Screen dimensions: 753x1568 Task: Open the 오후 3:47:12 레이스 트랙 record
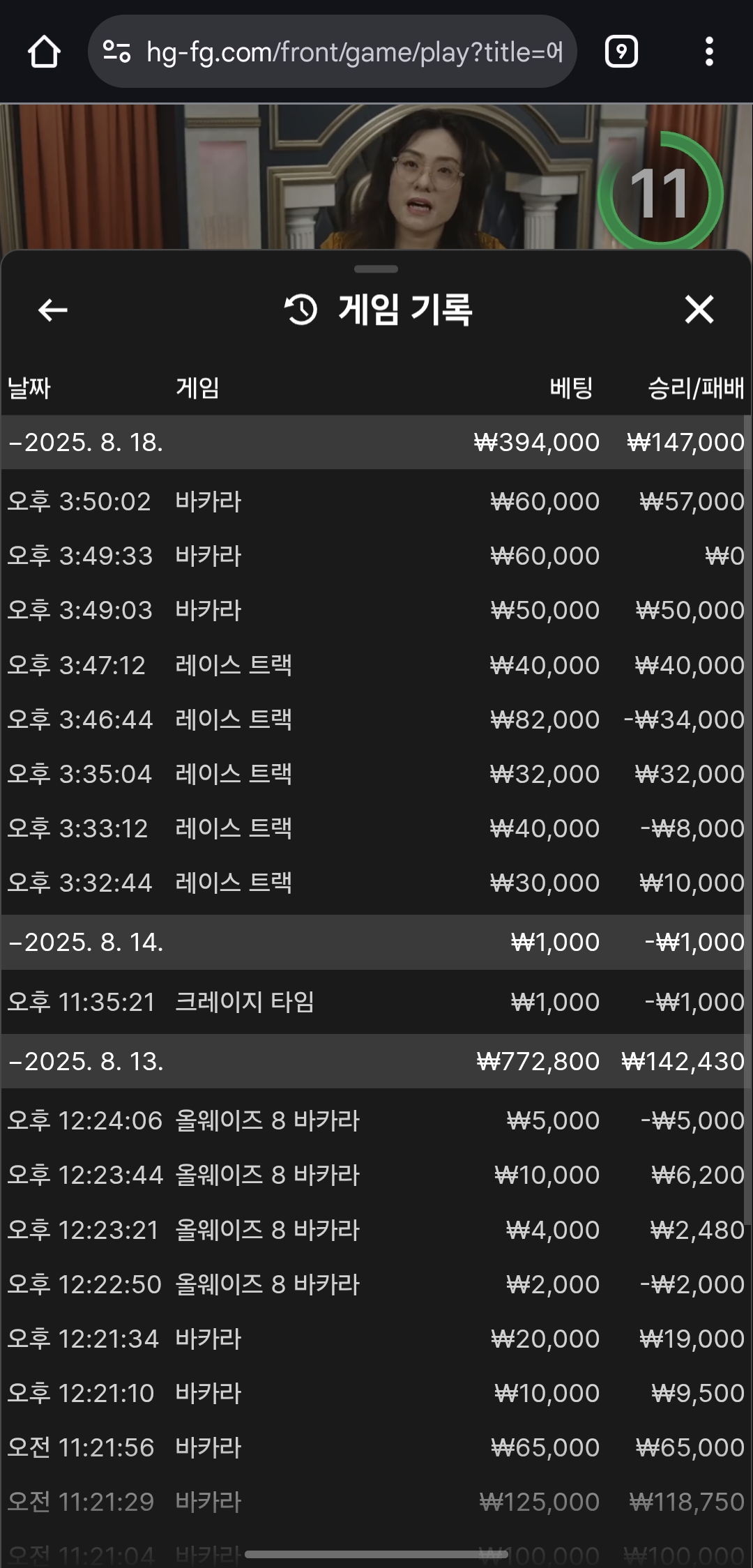point(376,665)
